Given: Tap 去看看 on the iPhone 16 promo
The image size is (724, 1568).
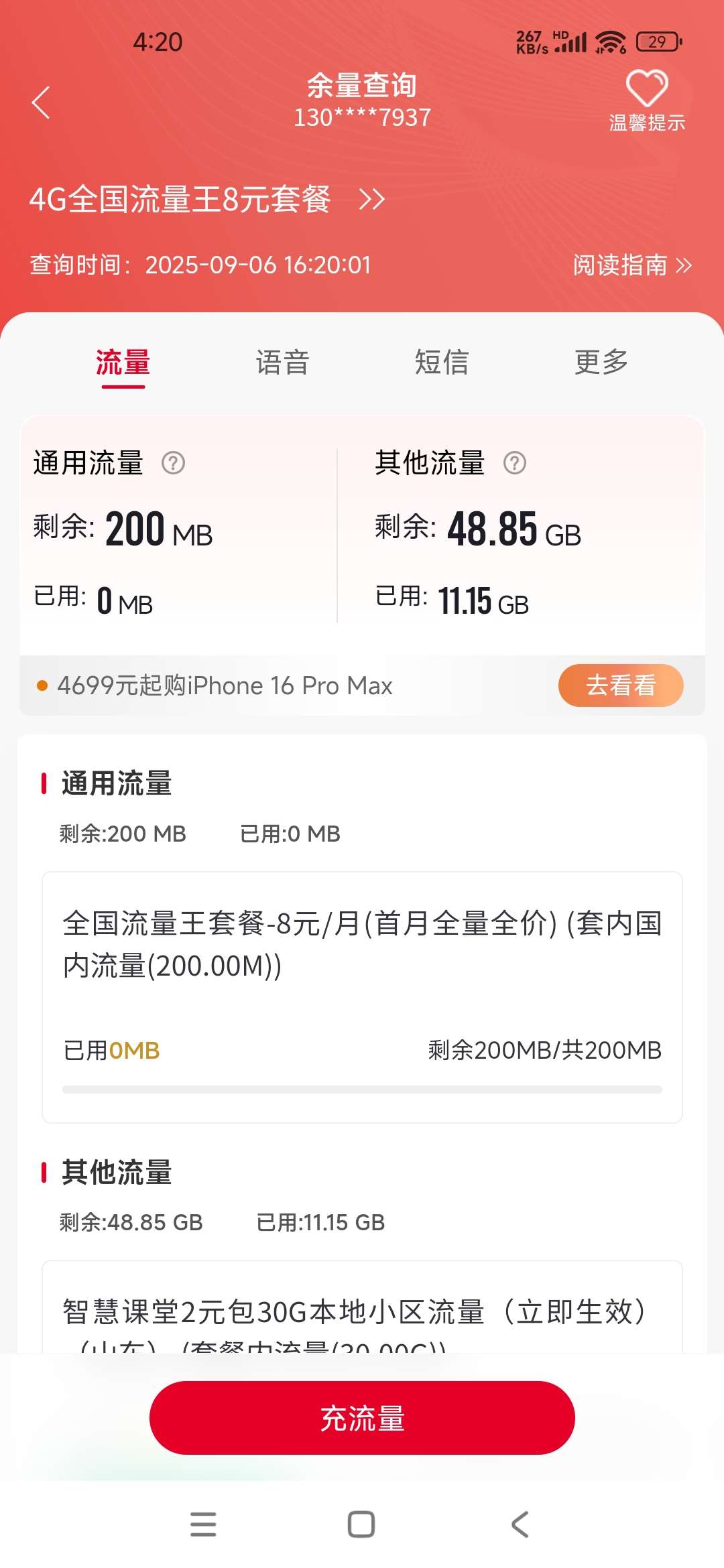Looking at the screenshot, I should point(620,685).
